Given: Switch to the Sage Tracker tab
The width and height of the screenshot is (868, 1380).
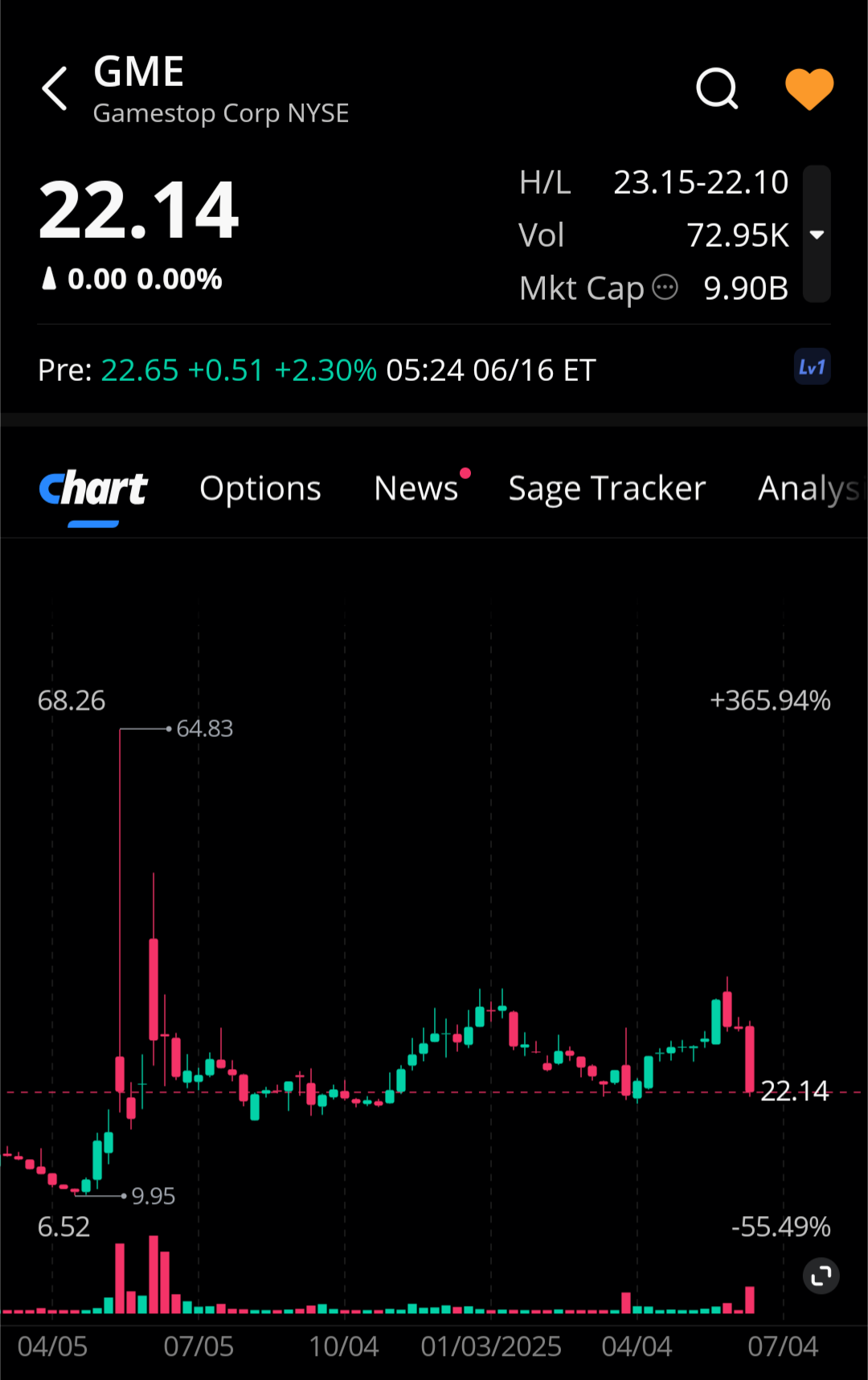Looking at the screenshot, I should click(x=607, y=489).
